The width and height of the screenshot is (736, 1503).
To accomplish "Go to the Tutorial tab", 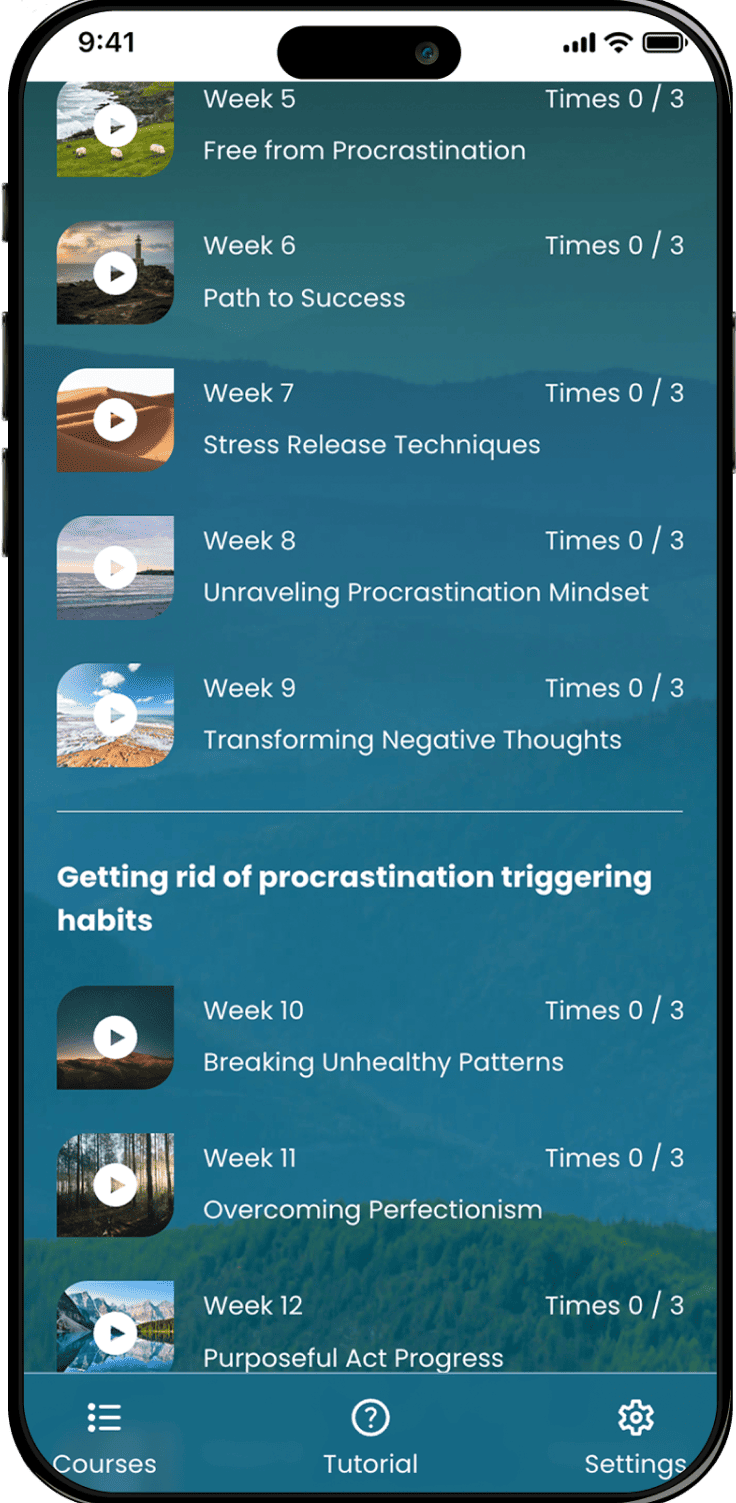I will 370,1438.
